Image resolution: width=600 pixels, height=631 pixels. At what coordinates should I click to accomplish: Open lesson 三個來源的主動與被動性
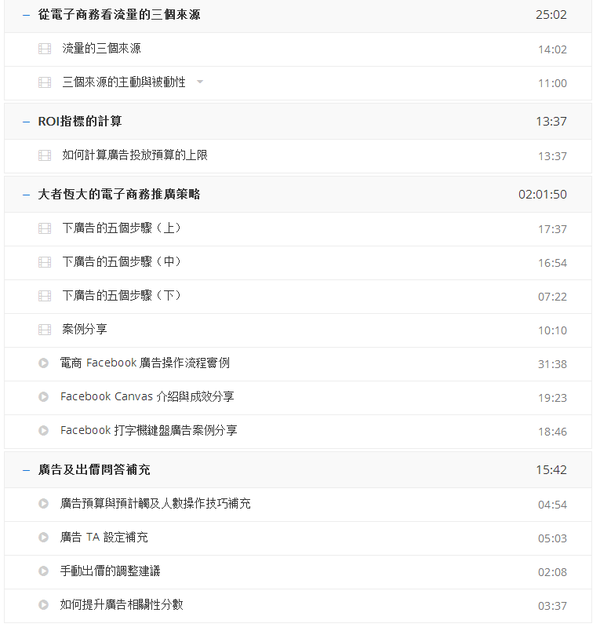click(123, 82)
